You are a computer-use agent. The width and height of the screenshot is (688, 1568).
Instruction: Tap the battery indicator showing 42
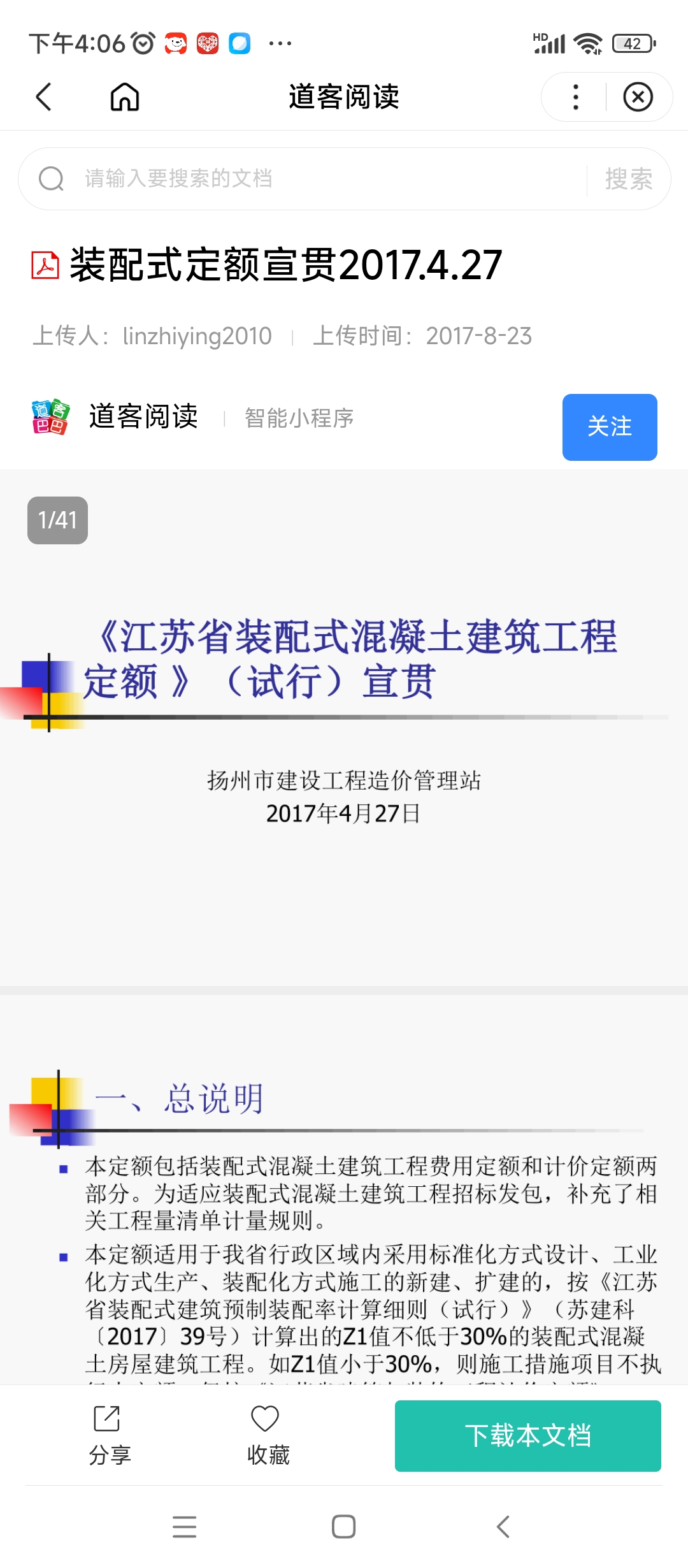(x=631, y=42)
